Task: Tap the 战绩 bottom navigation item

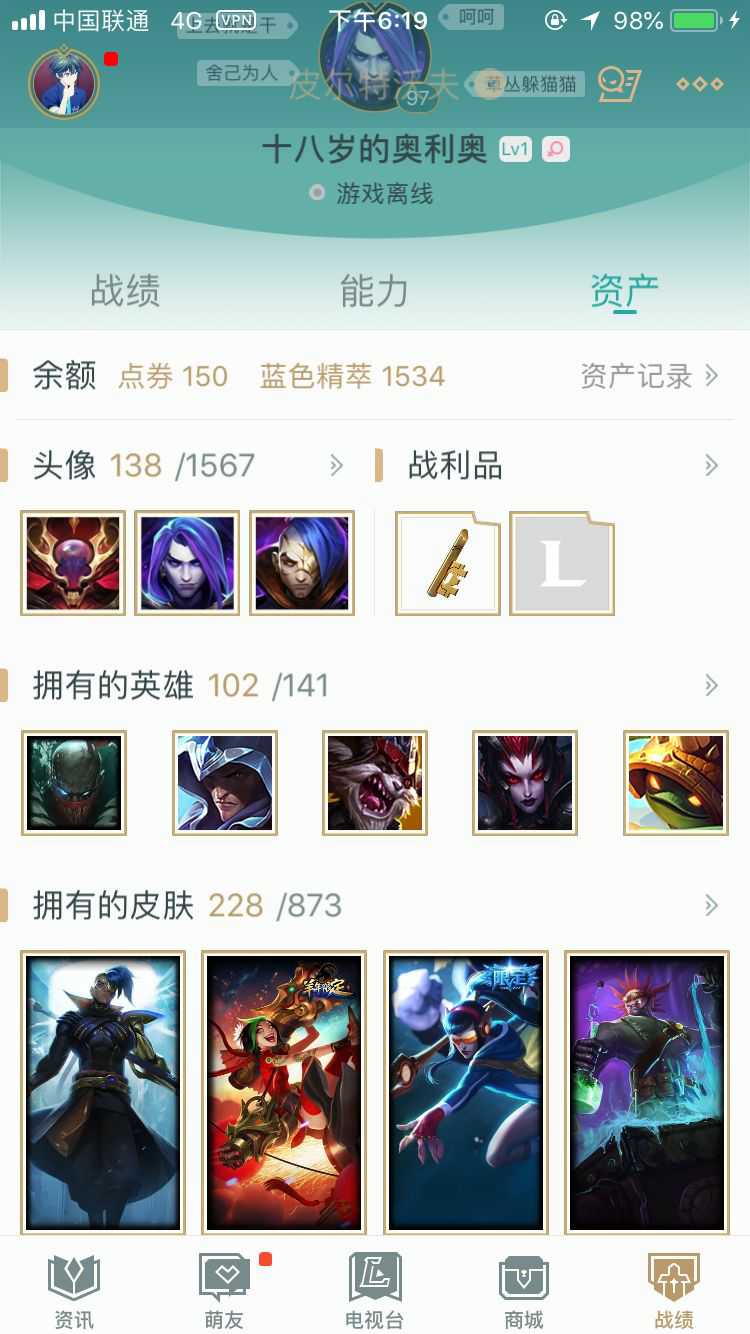Action: 674,1292
